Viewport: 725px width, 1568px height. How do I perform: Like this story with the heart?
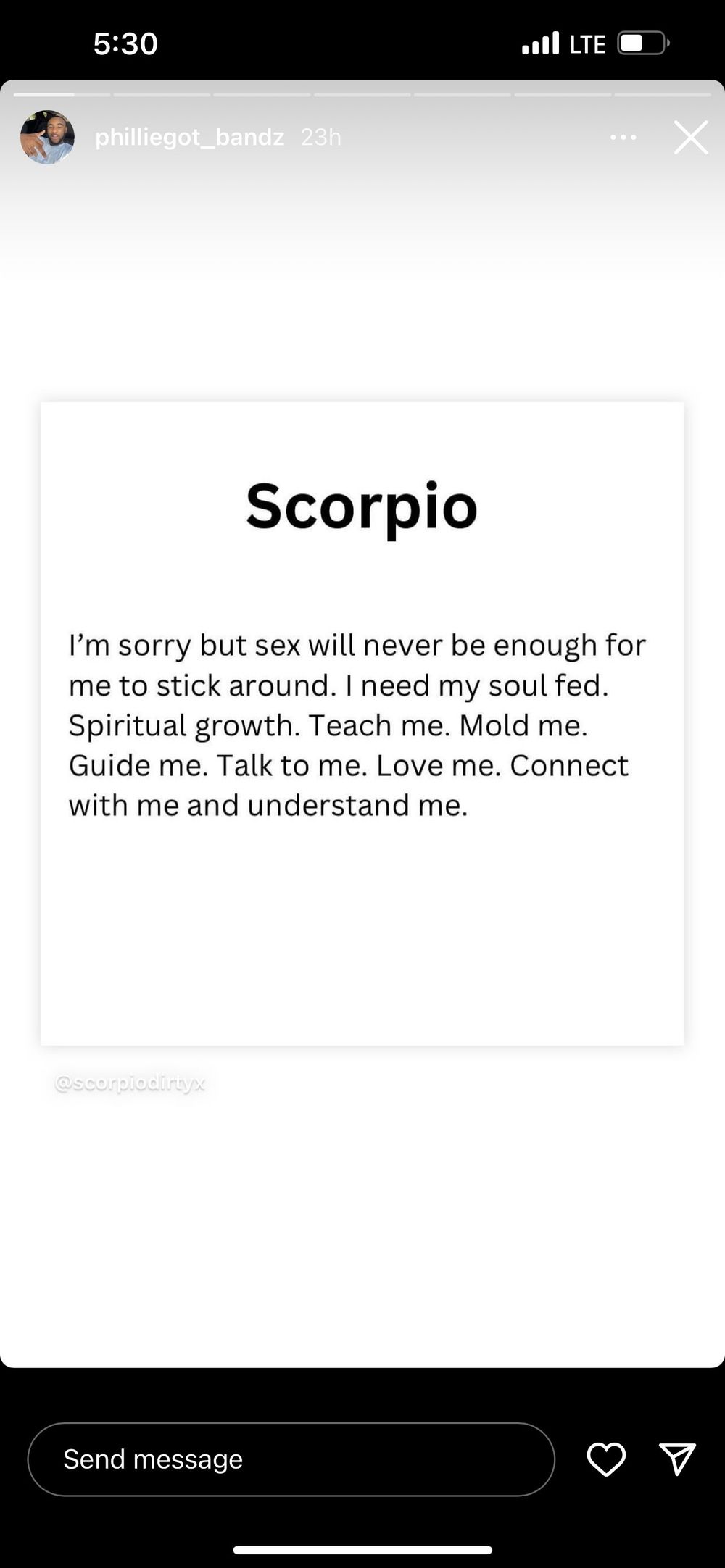click(606, 1459)
